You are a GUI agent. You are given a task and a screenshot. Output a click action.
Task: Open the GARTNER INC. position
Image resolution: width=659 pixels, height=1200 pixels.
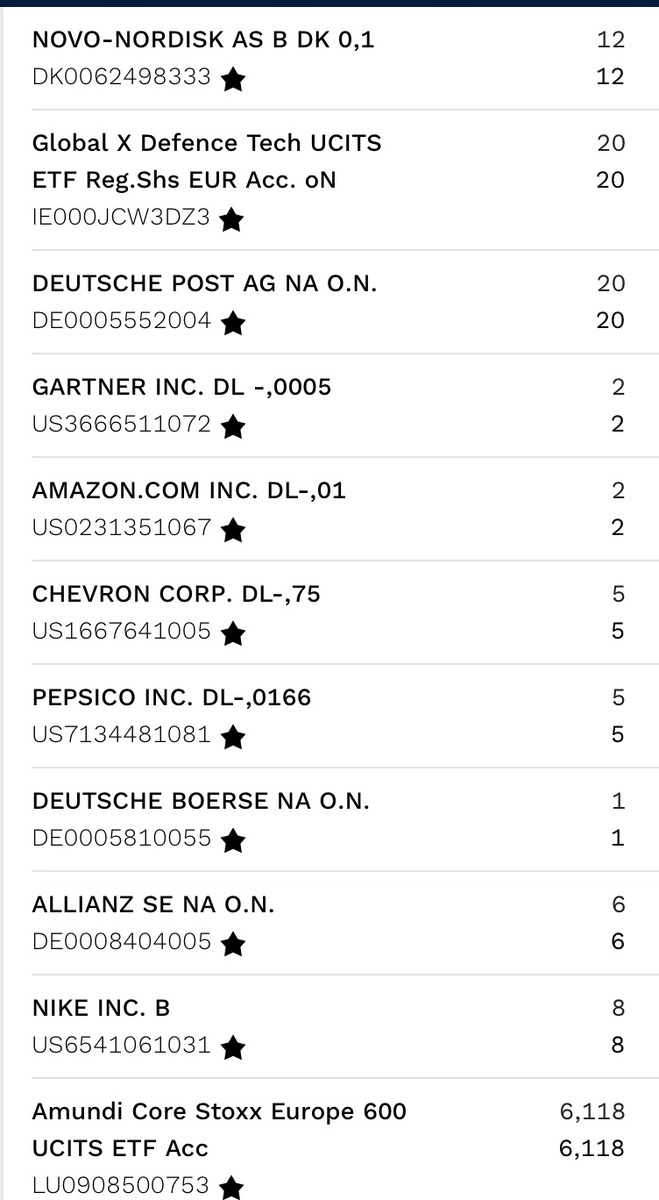click(x=181, y=387)
